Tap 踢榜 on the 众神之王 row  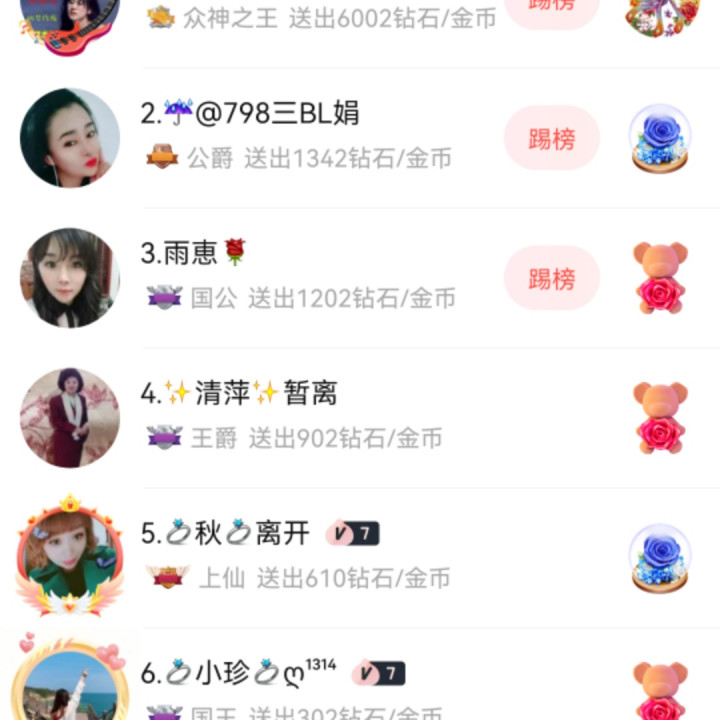(551, 8)
